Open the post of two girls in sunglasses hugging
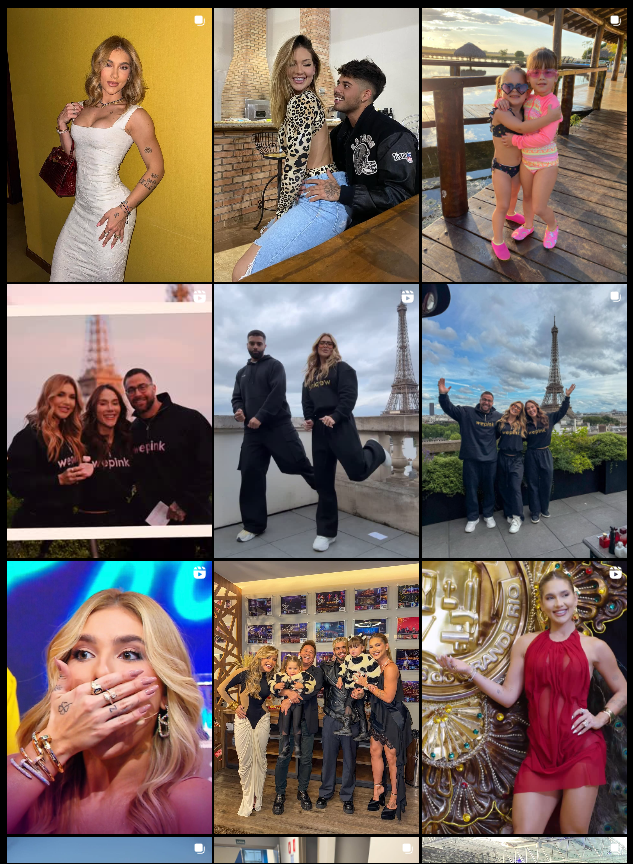 click(x=524, y=145)
